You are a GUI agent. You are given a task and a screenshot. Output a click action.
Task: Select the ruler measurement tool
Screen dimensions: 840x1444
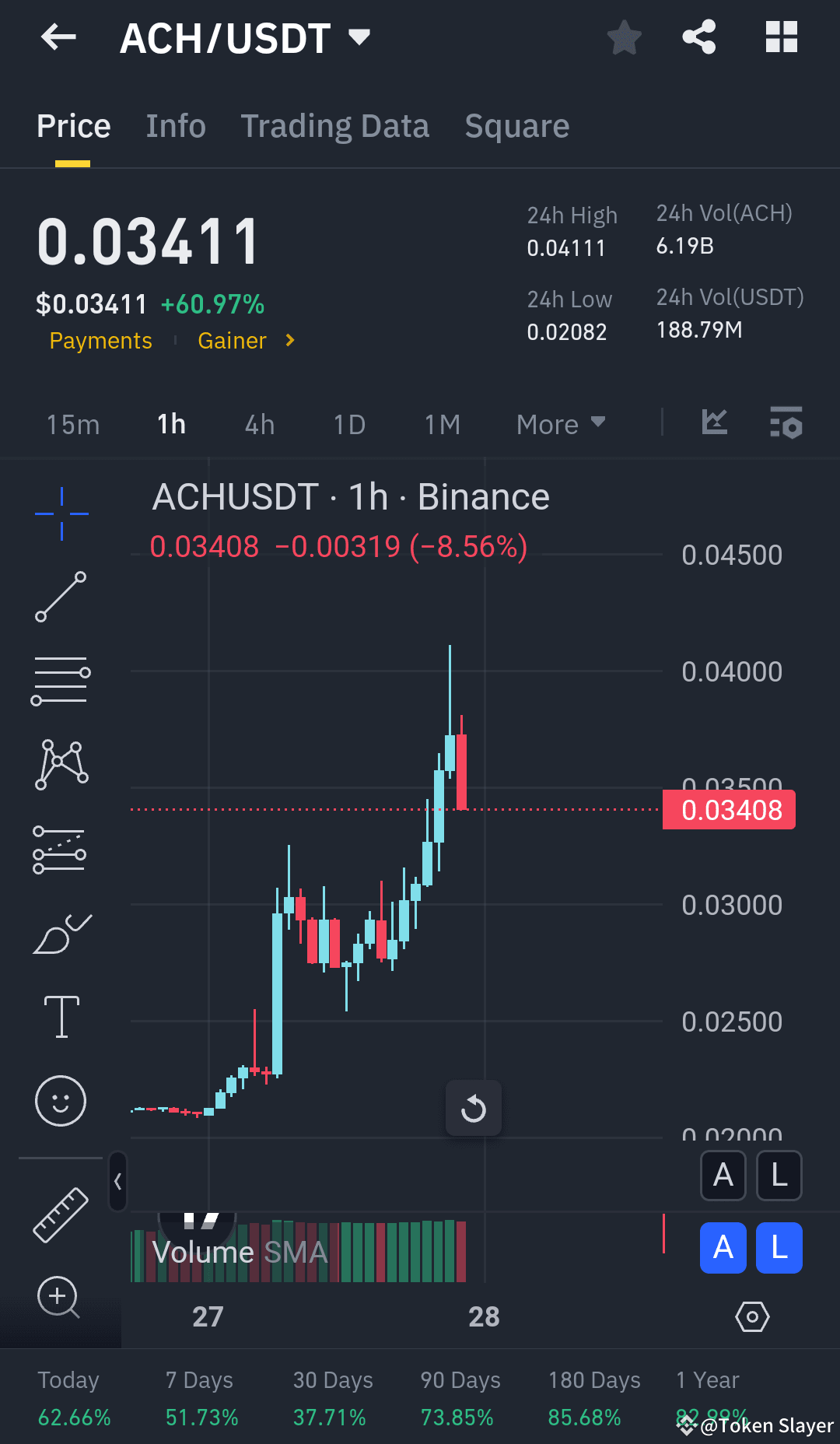click(x=61, y=1214)
